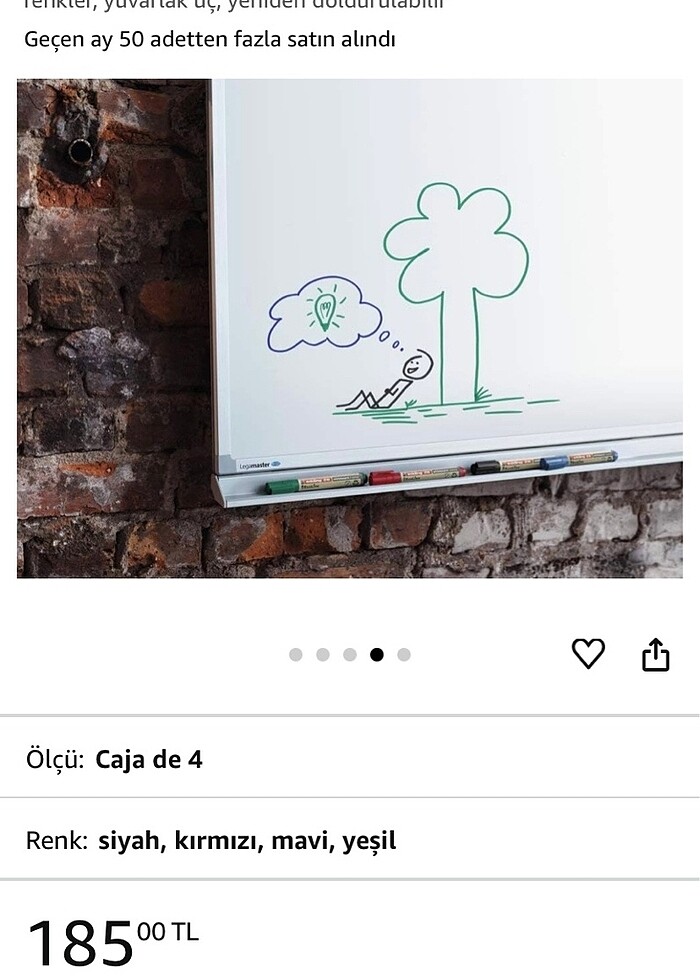Screen dimensions: 700x980
Task: Open the Ölçü size options row
Action: (x=350, y=759)
